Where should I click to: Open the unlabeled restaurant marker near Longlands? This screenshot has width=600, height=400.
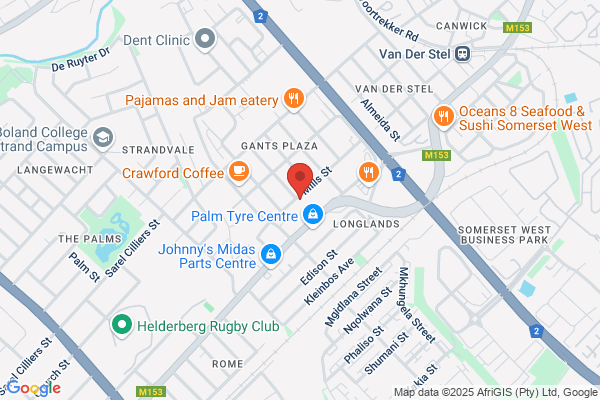pyautogui.click(x=368, y=173)
